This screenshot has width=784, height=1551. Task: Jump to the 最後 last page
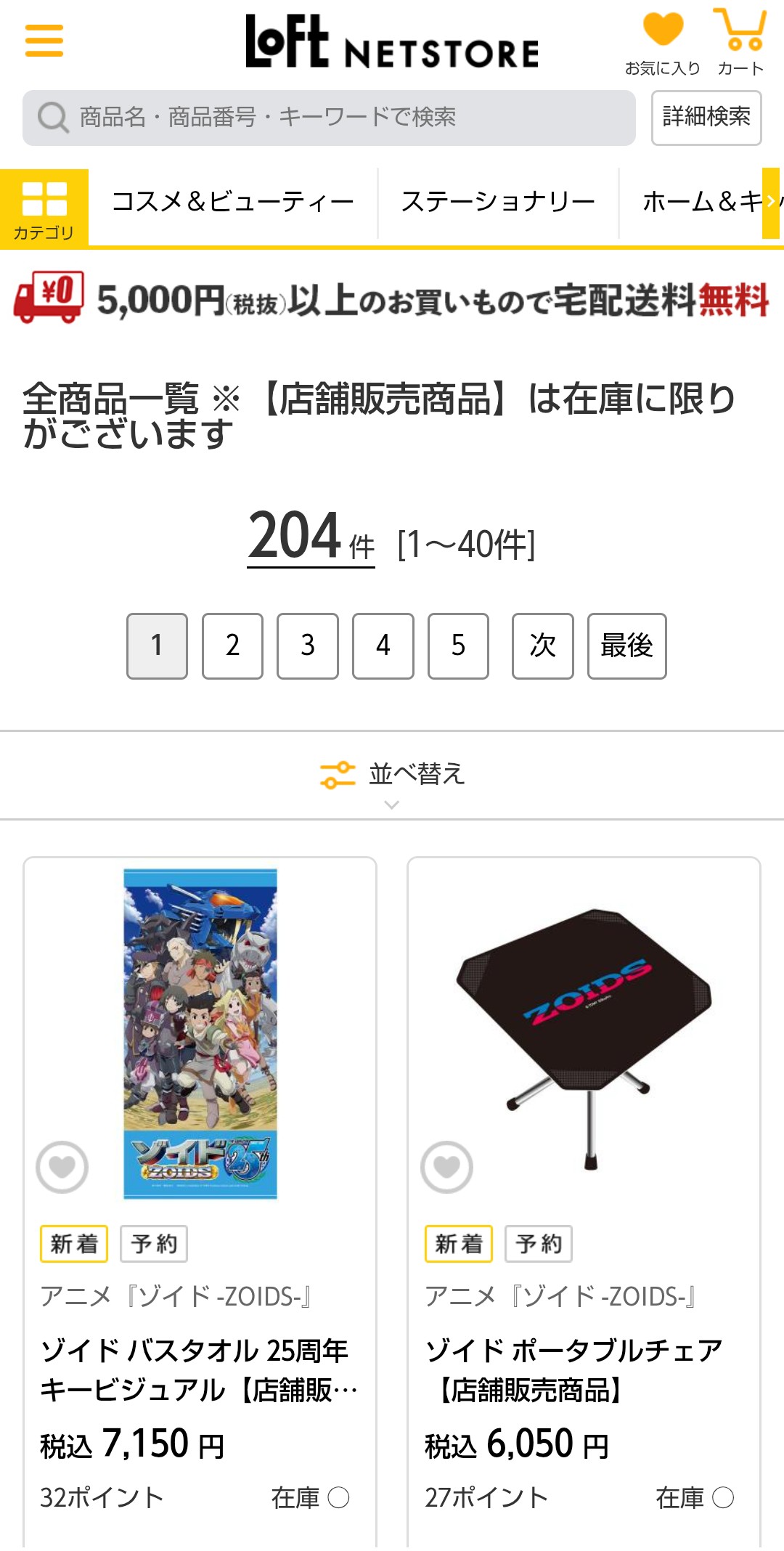pos(626,646)
